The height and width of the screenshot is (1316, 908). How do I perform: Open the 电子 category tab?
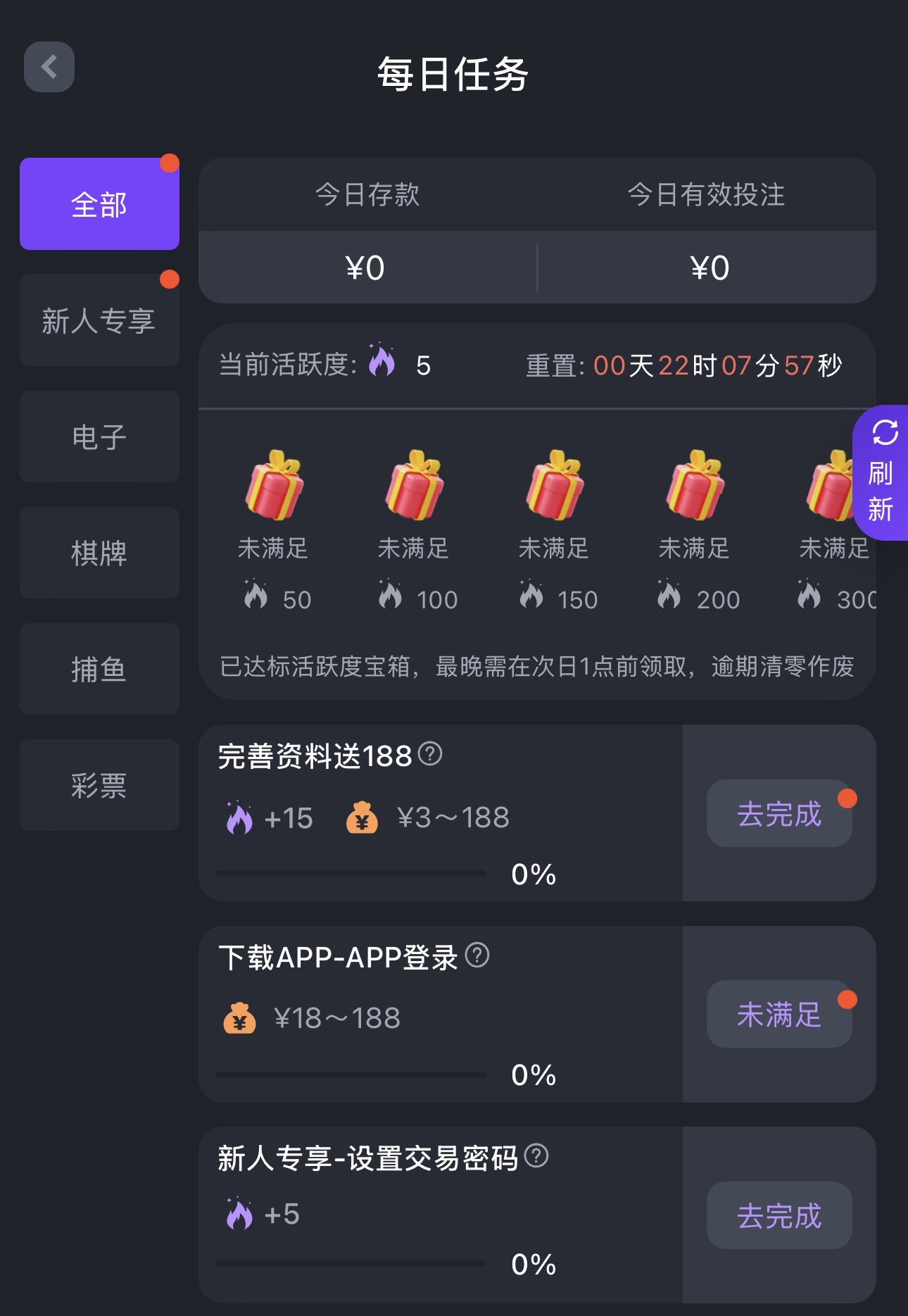click(99, 437)
